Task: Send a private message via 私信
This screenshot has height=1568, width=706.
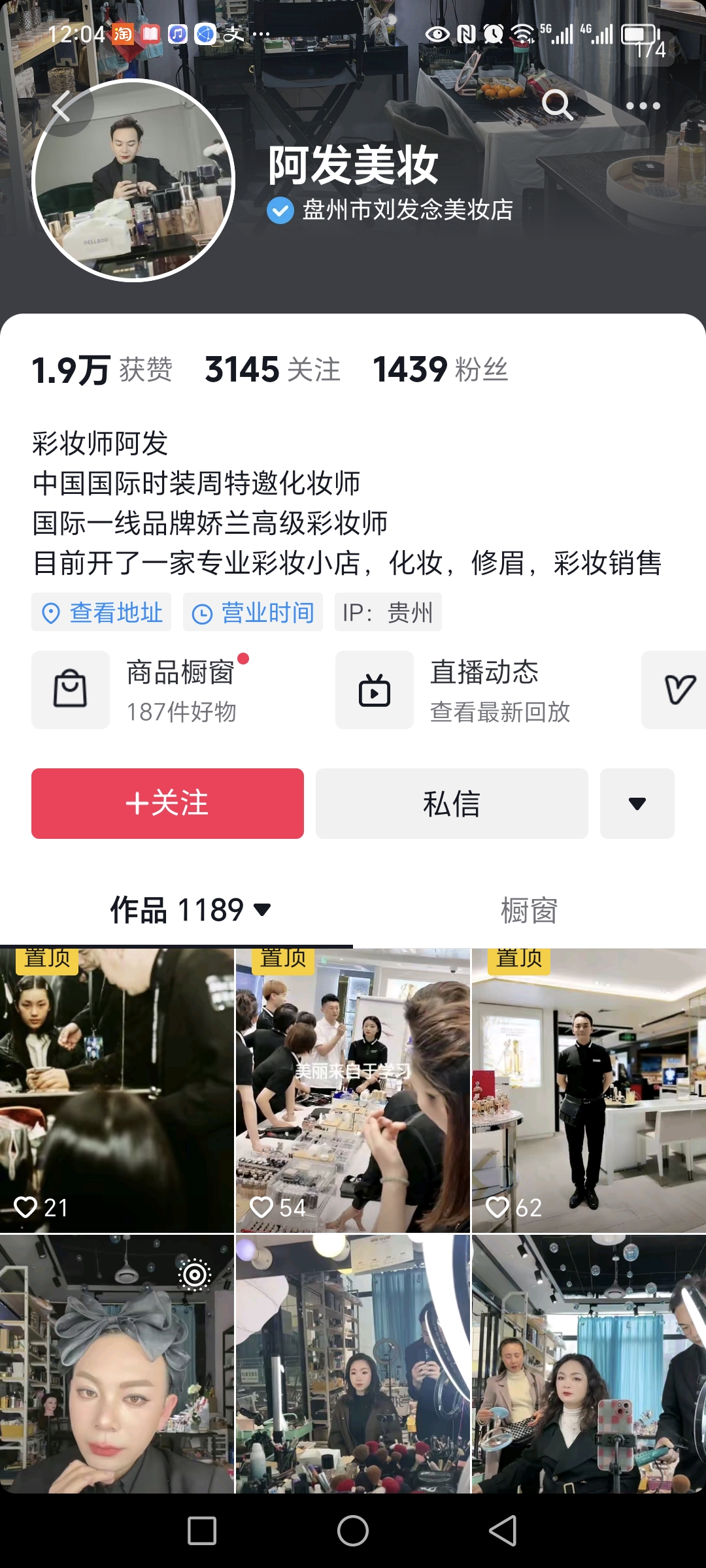Action: pyautogui.click(x=452, y=804)
